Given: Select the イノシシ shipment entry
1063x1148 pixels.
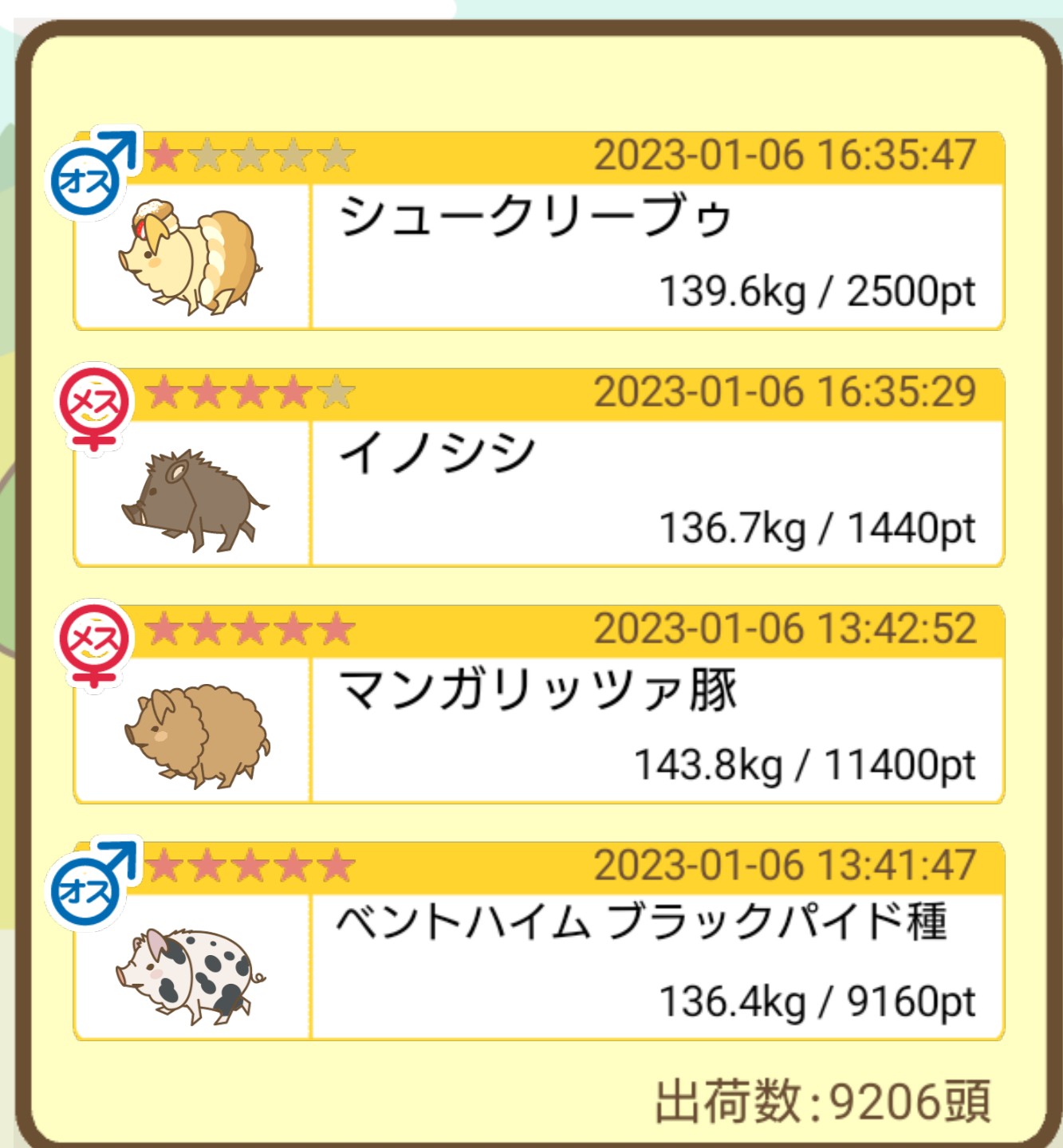Looking at the screenshot, I should pyautogui.click(x=538, y=468).
